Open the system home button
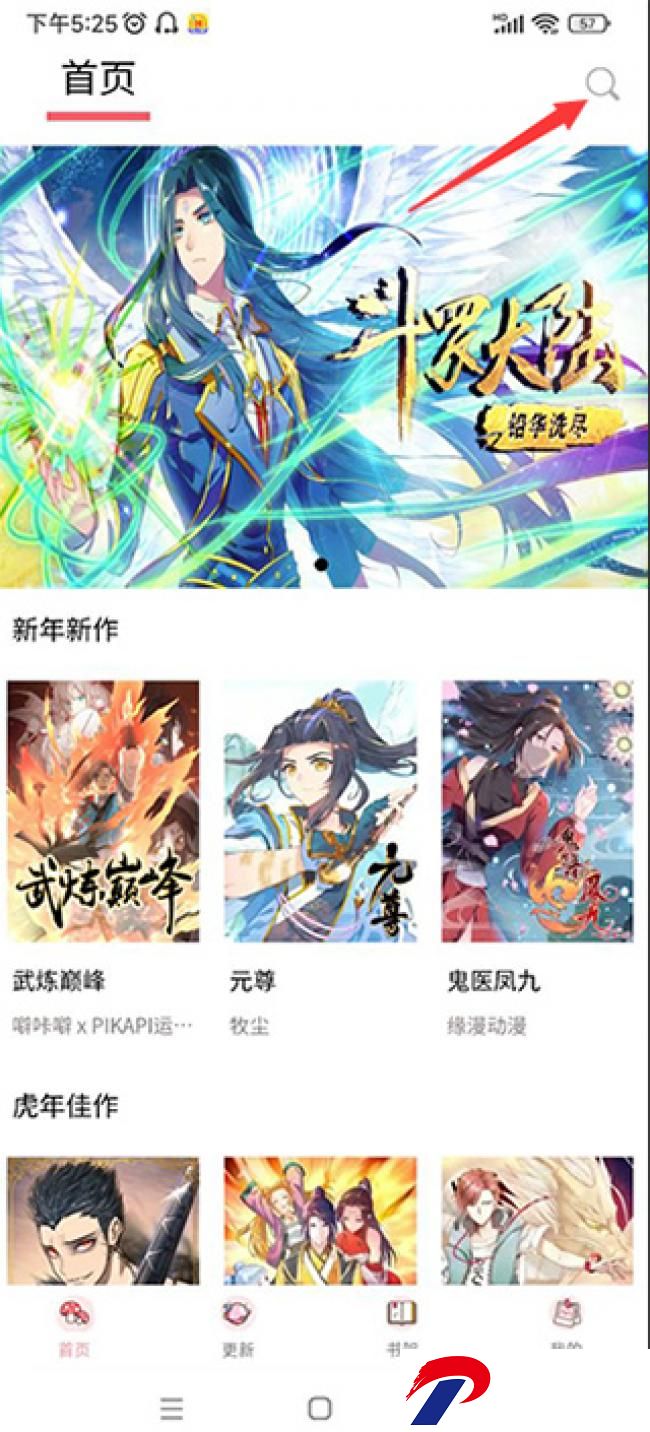The image size is (650, 1432). pos(319,1408)
